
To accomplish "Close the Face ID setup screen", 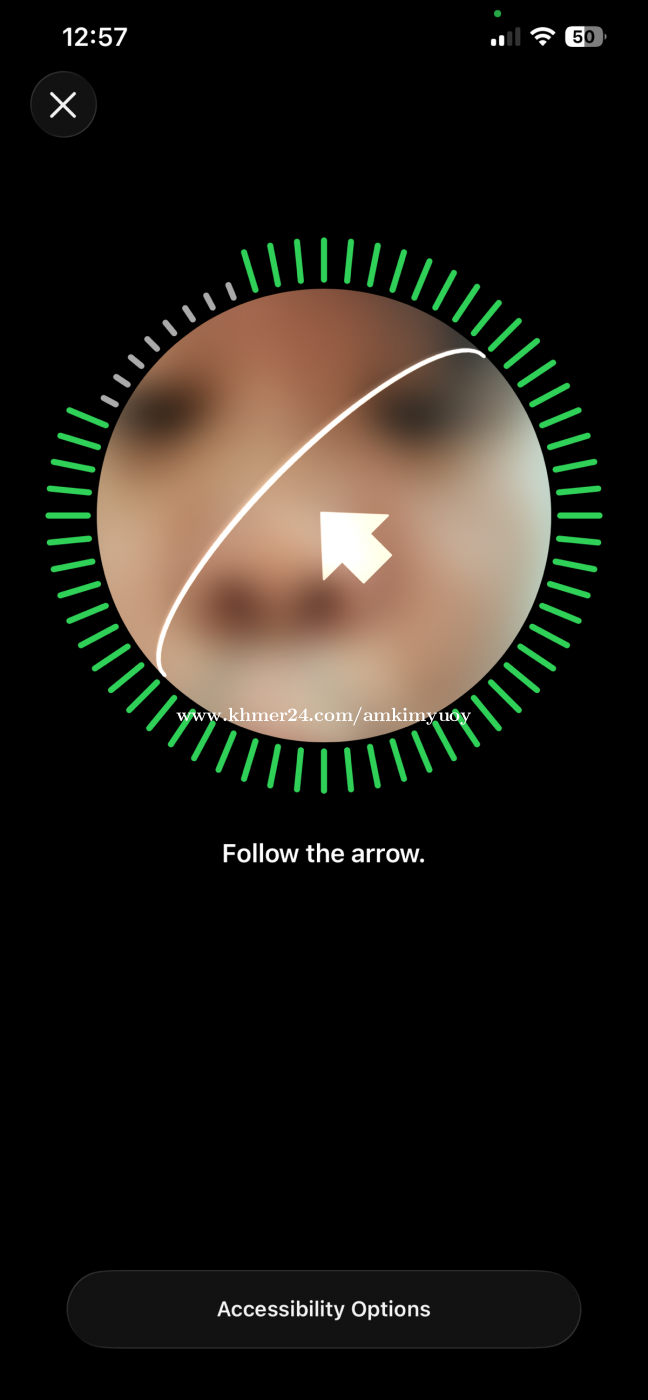I will point(63,105).
